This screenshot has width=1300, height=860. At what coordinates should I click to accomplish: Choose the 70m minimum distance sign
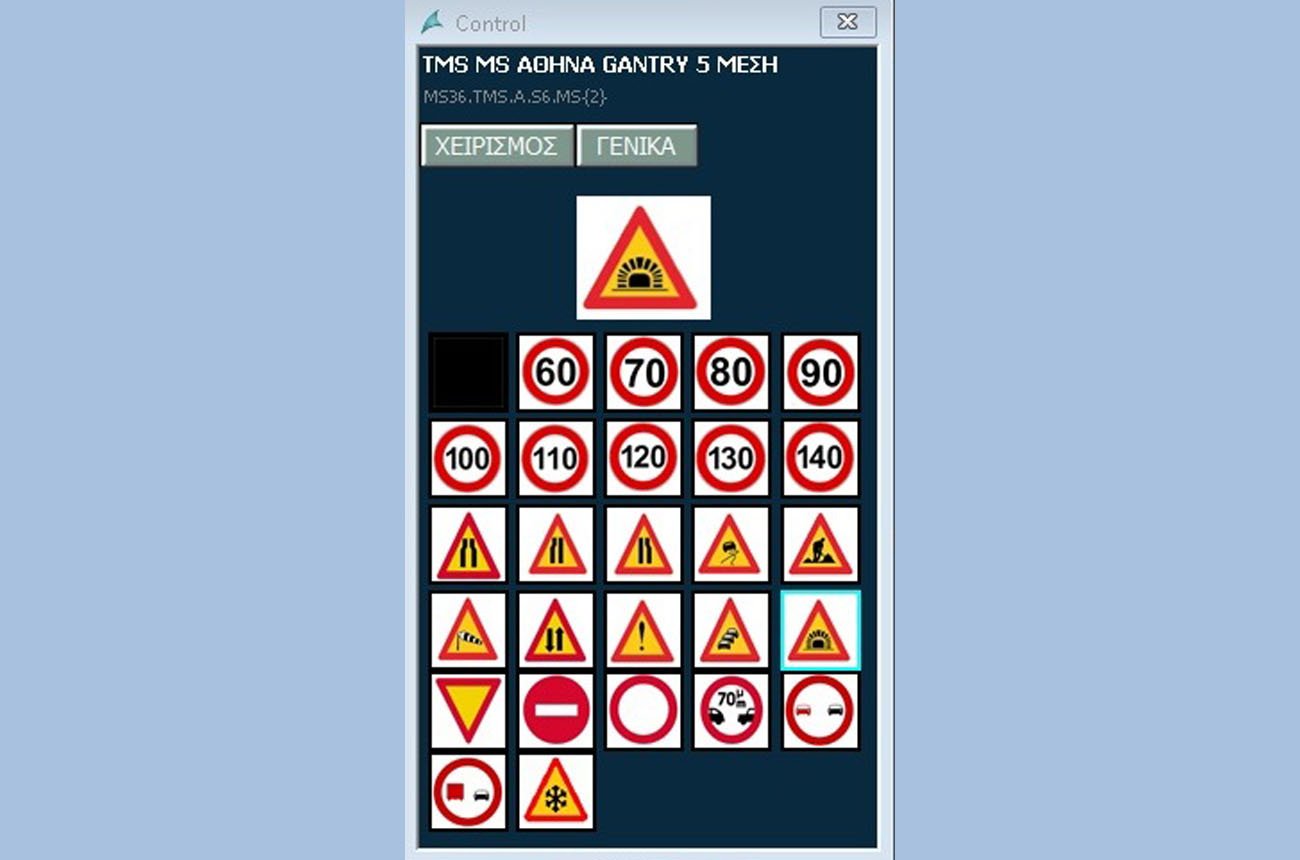point(731,711)
